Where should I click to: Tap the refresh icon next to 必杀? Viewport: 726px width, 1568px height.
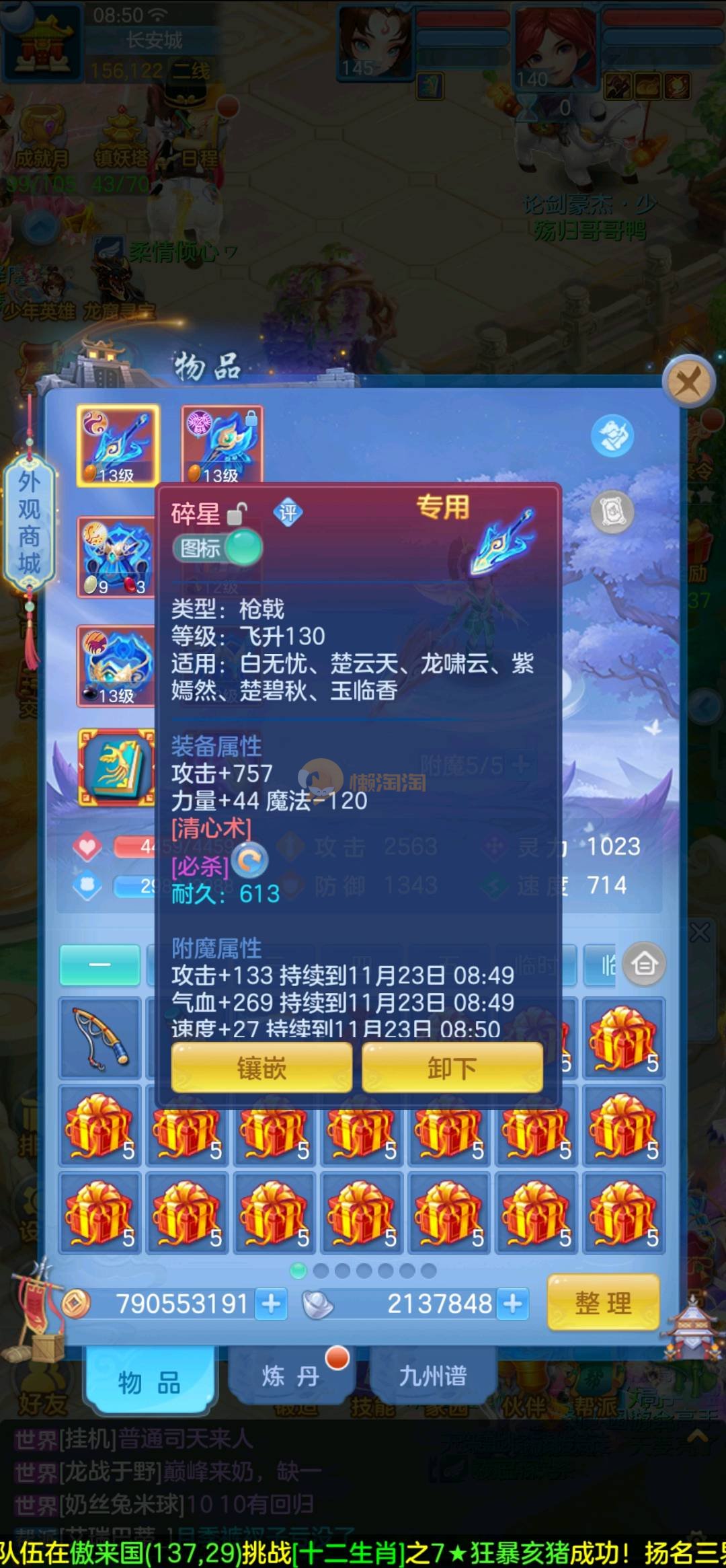point(250,860)
